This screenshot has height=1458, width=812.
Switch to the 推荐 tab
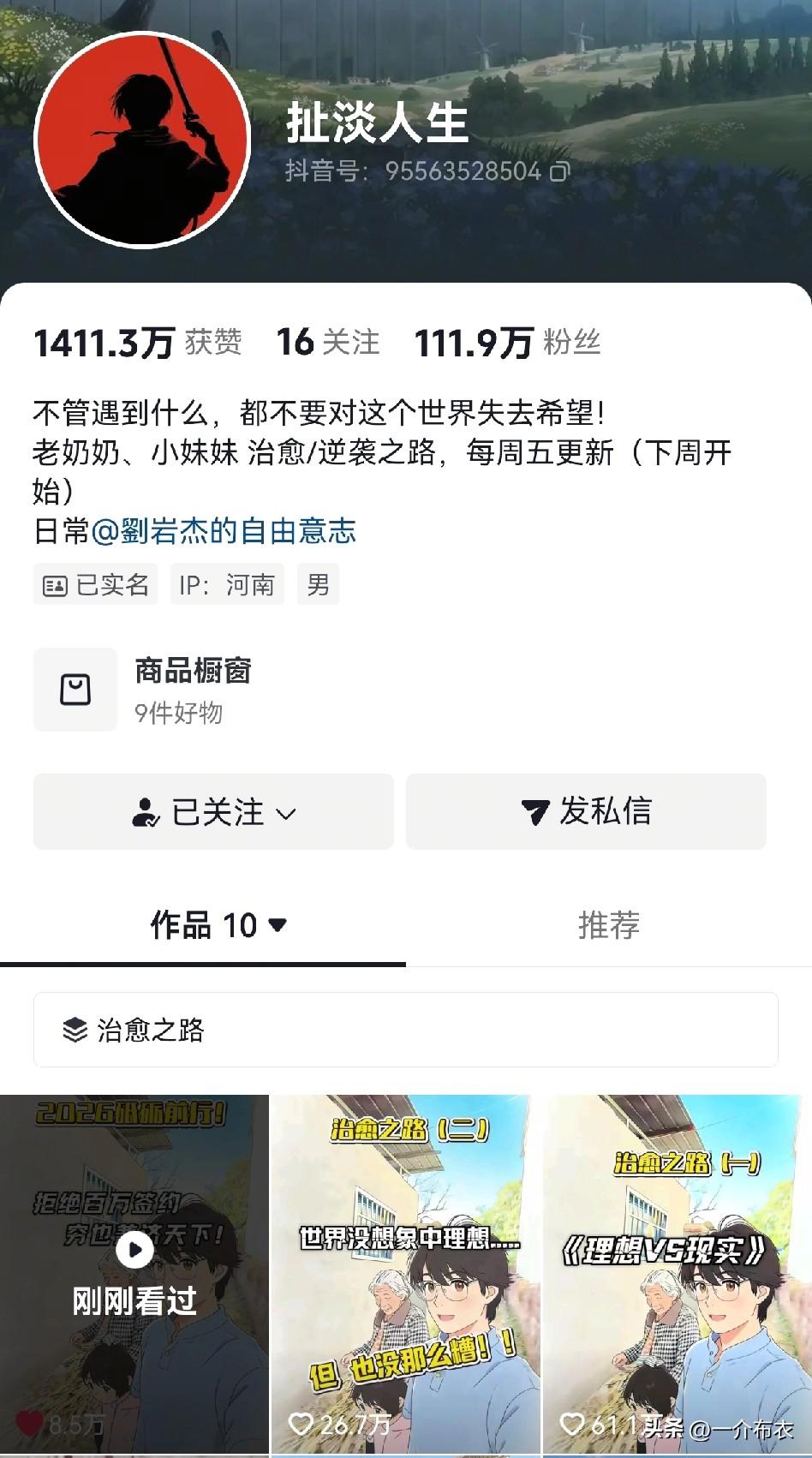click(x=608, y=926)
